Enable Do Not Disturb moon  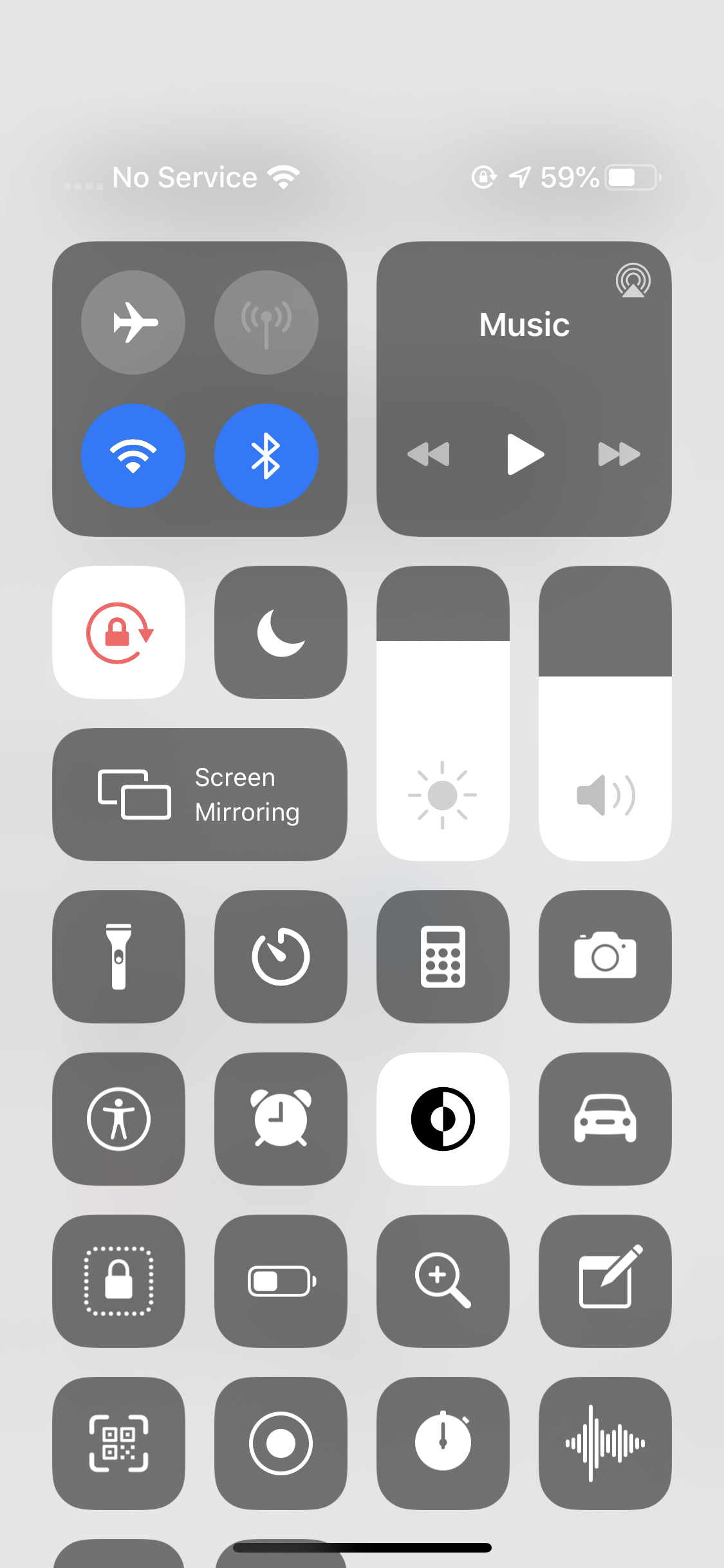point(281,633)
